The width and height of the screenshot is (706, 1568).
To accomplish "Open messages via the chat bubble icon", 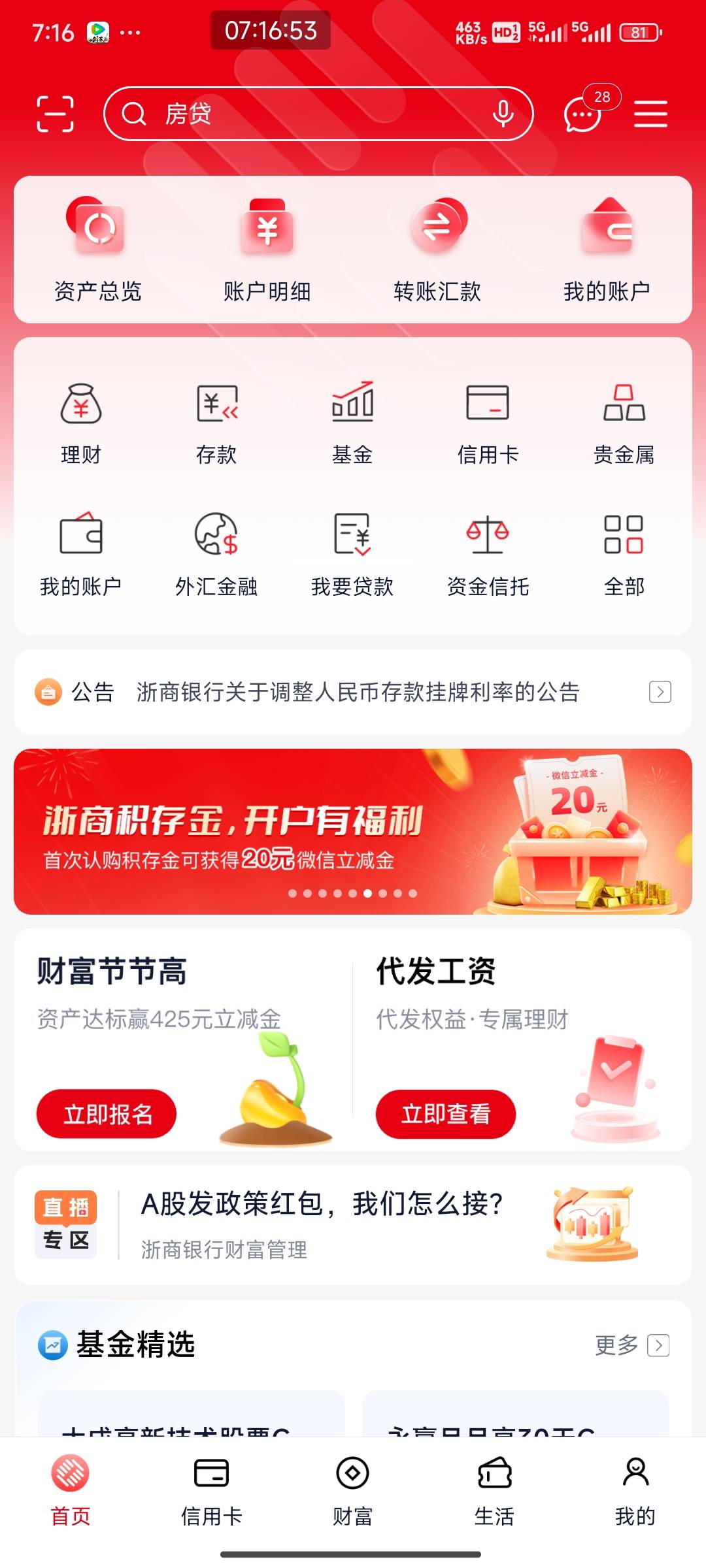I will pos(580,115).
